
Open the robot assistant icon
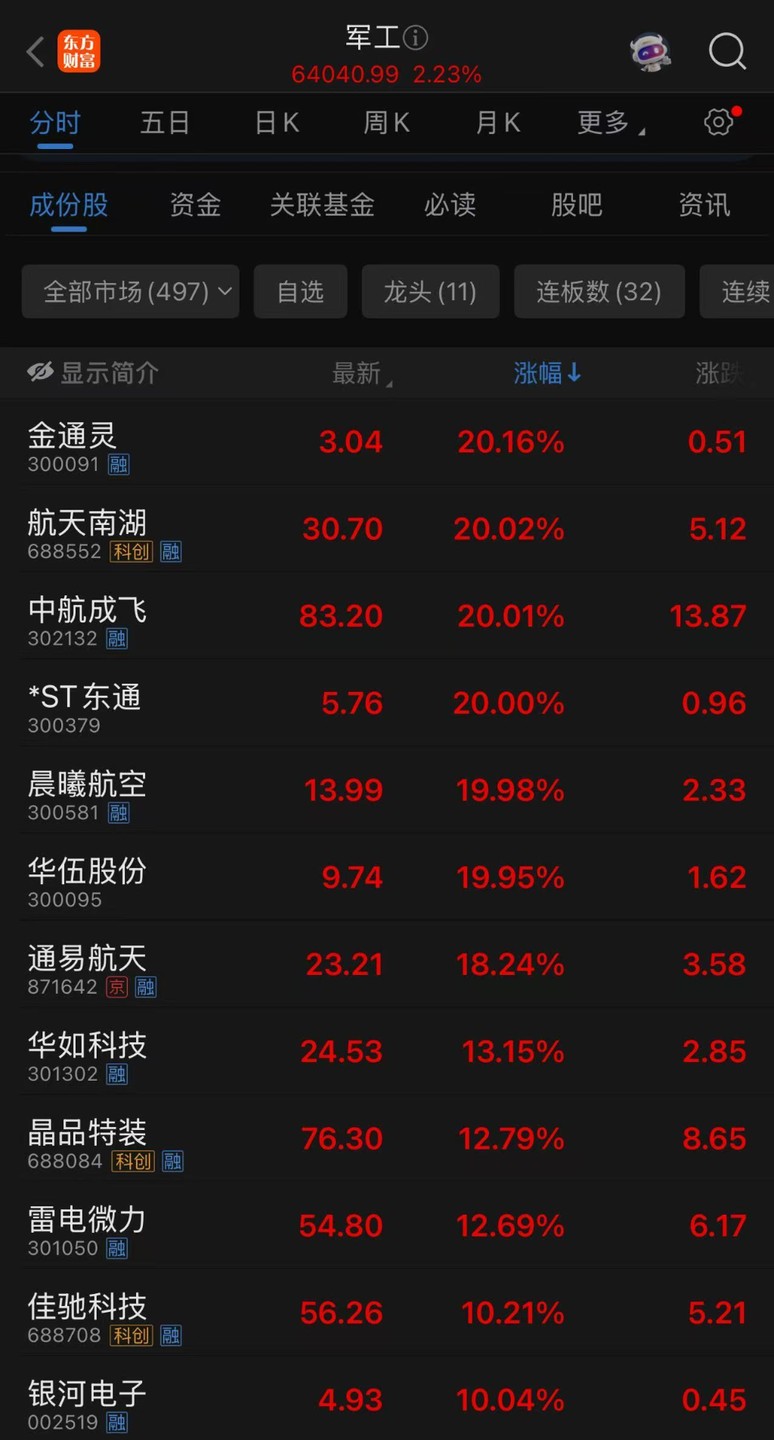pyautogui.click(x=650, y=51)
